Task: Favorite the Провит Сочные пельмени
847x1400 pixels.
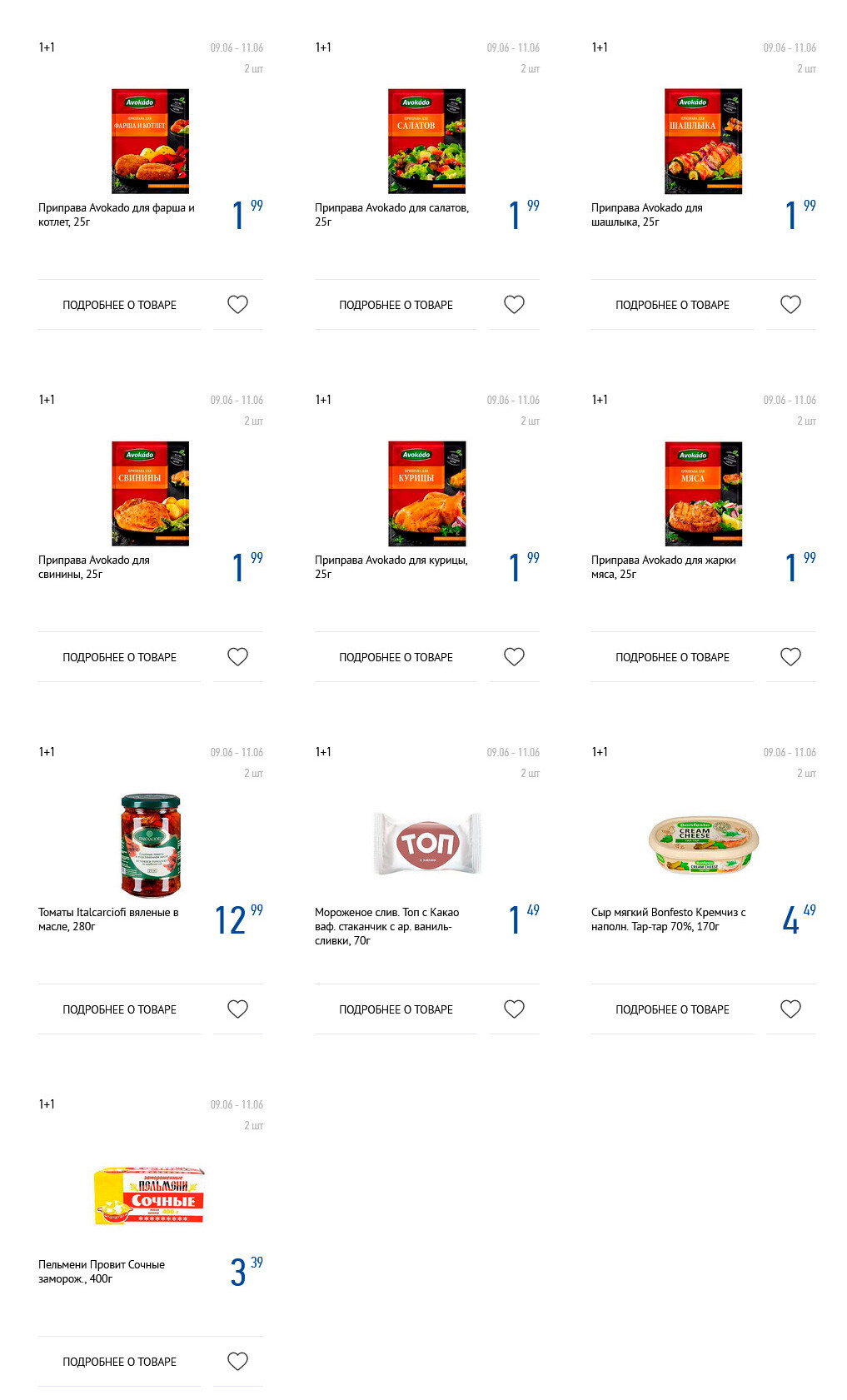Action: pyautogui.click(x=237, y=1362)
